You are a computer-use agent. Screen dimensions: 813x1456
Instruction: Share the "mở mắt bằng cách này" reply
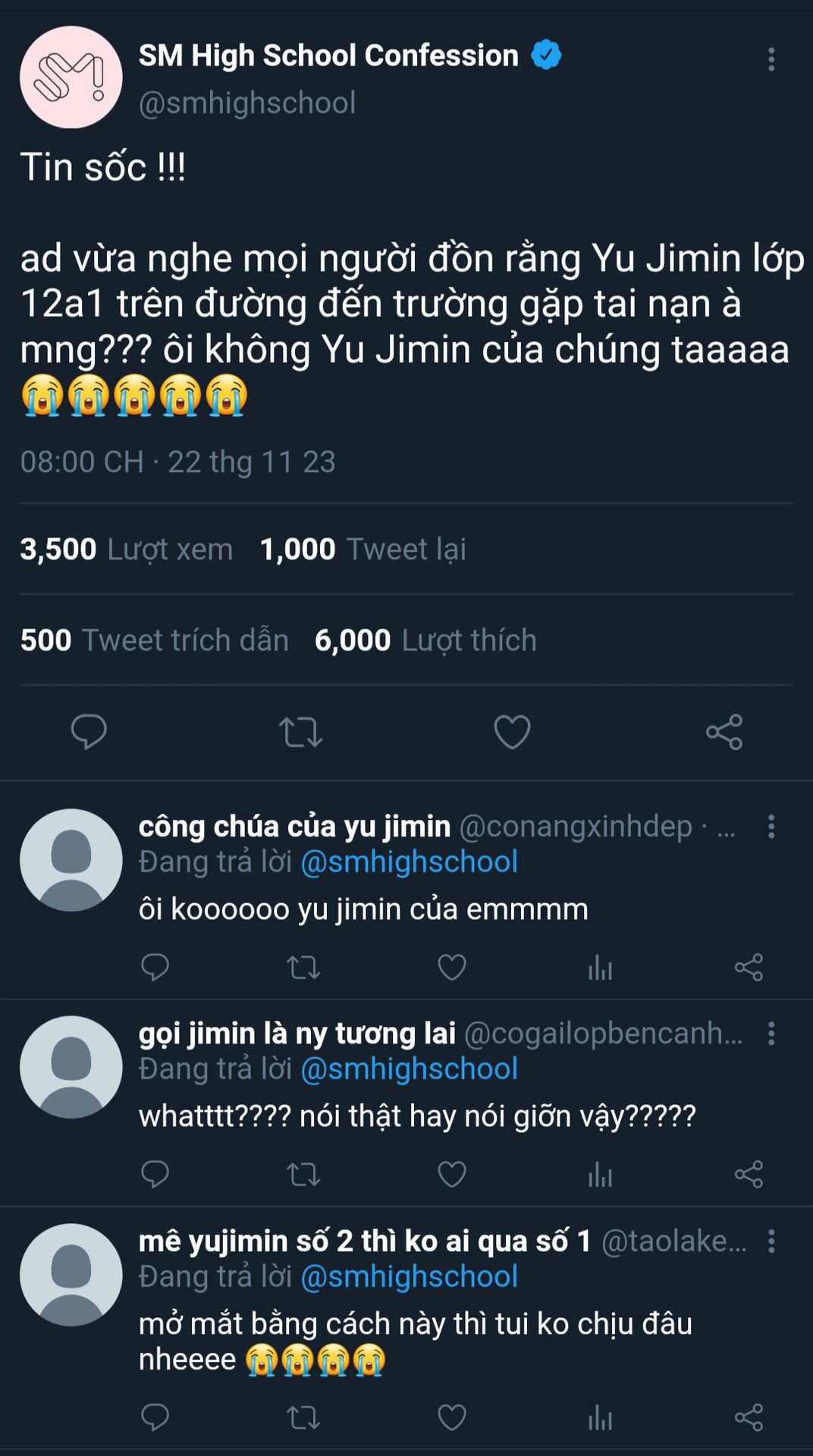click(x=749, y=1417)
